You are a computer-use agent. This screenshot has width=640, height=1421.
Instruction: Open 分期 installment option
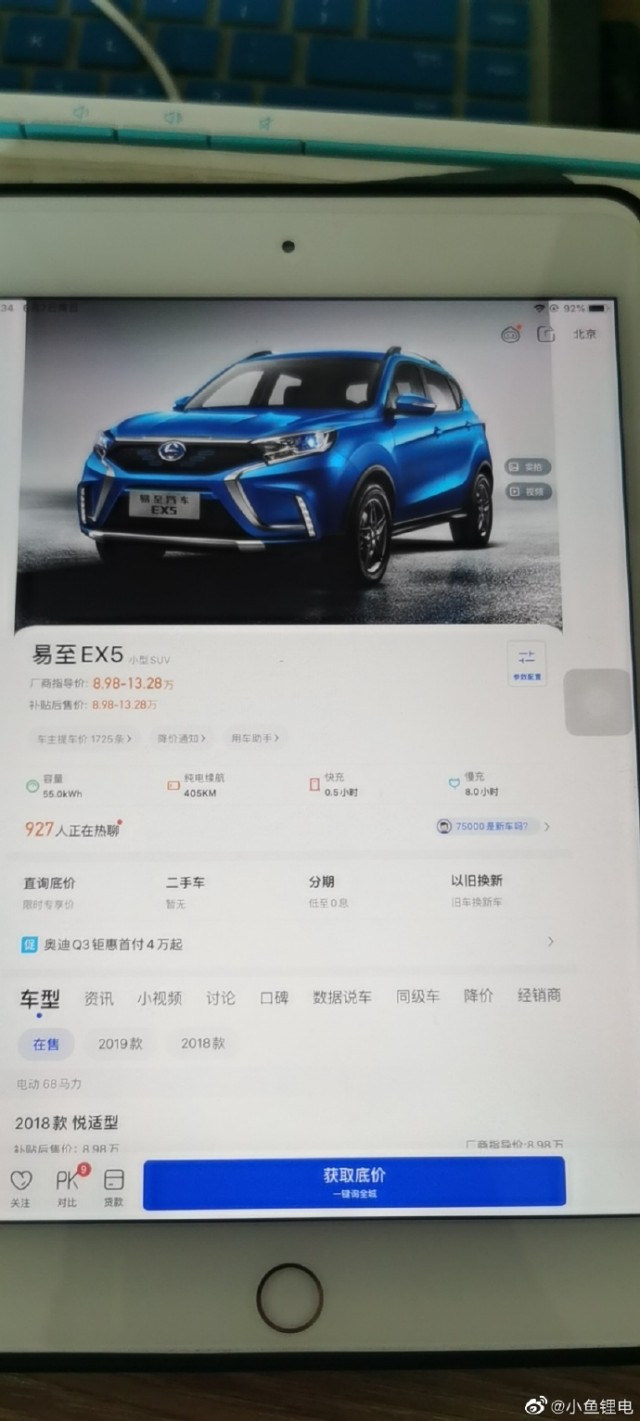click(x=325, y=890)
